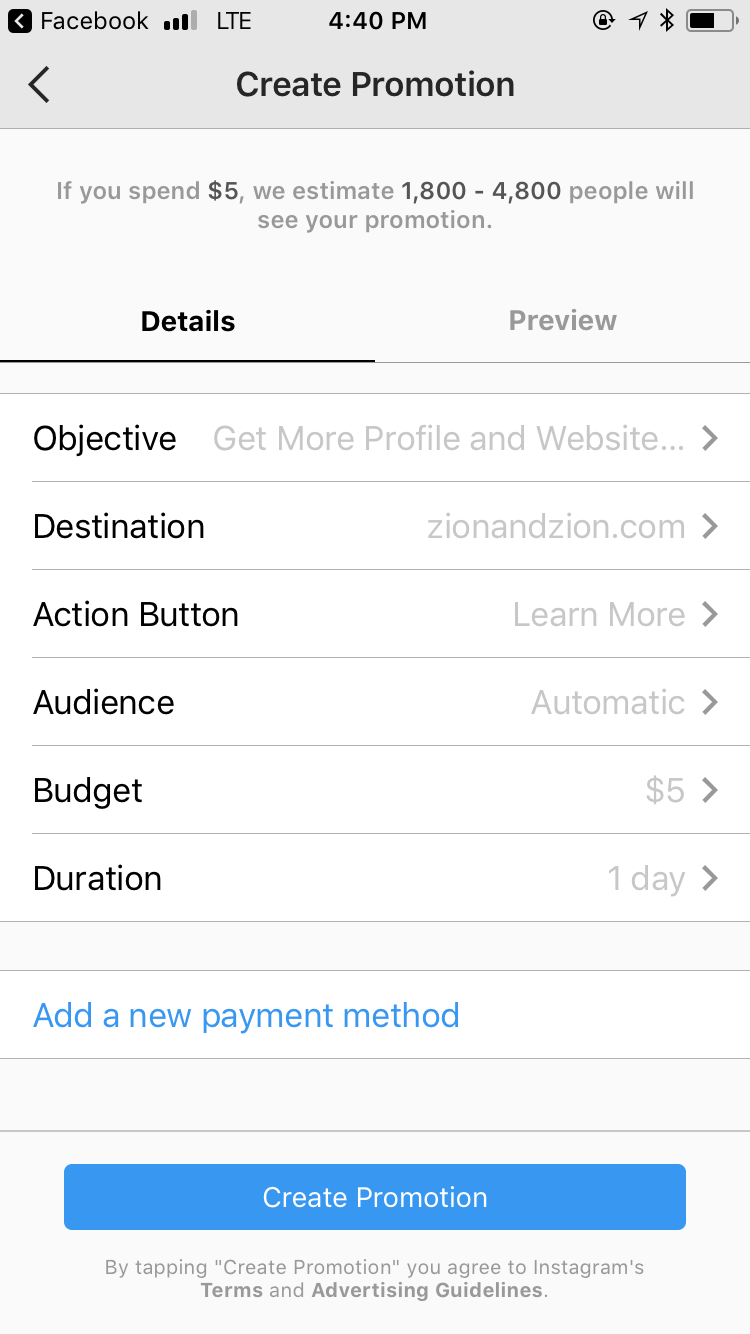Open the Audience settings chevron
The height and width of the screenshot is (1334, 750).
click(710, 702)
